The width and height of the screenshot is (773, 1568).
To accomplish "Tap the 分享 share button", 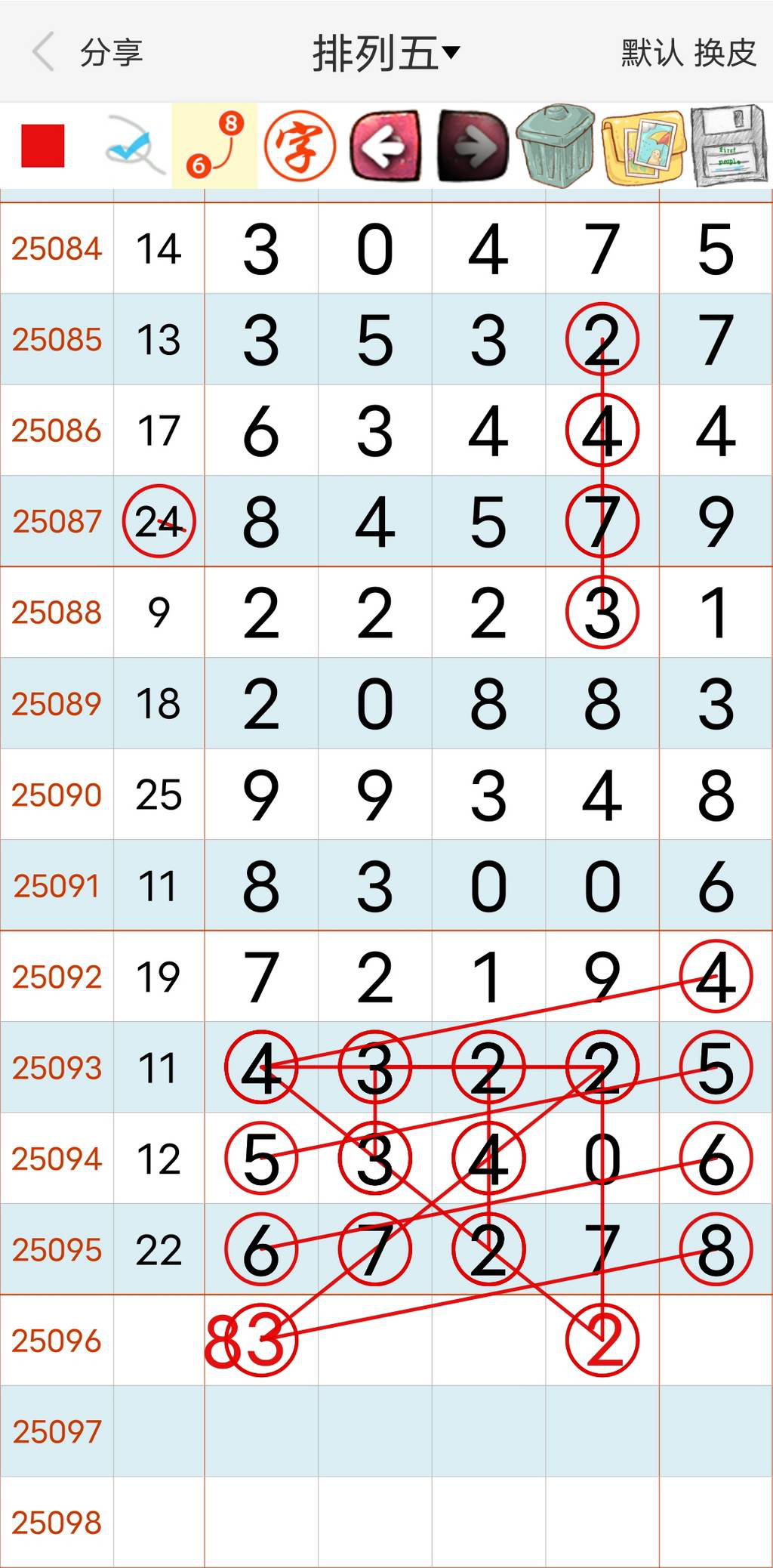I will coord(112,53).
